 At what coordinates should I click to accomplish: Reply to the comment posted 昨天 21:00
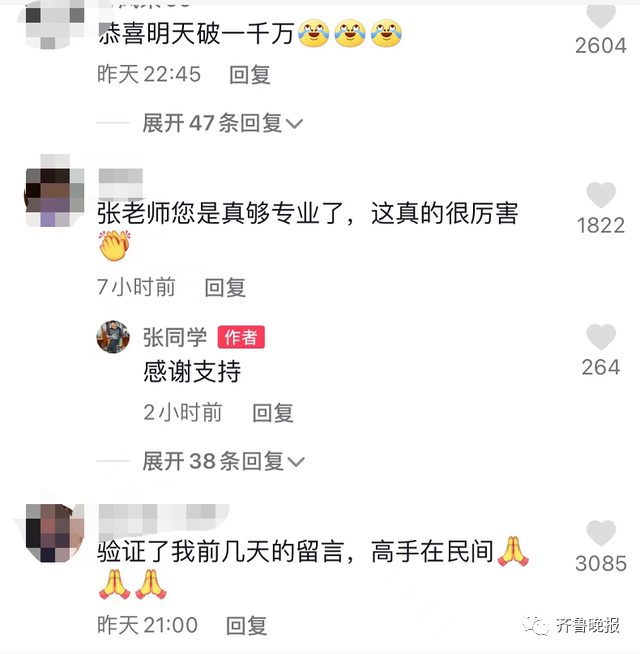(247, 625)
